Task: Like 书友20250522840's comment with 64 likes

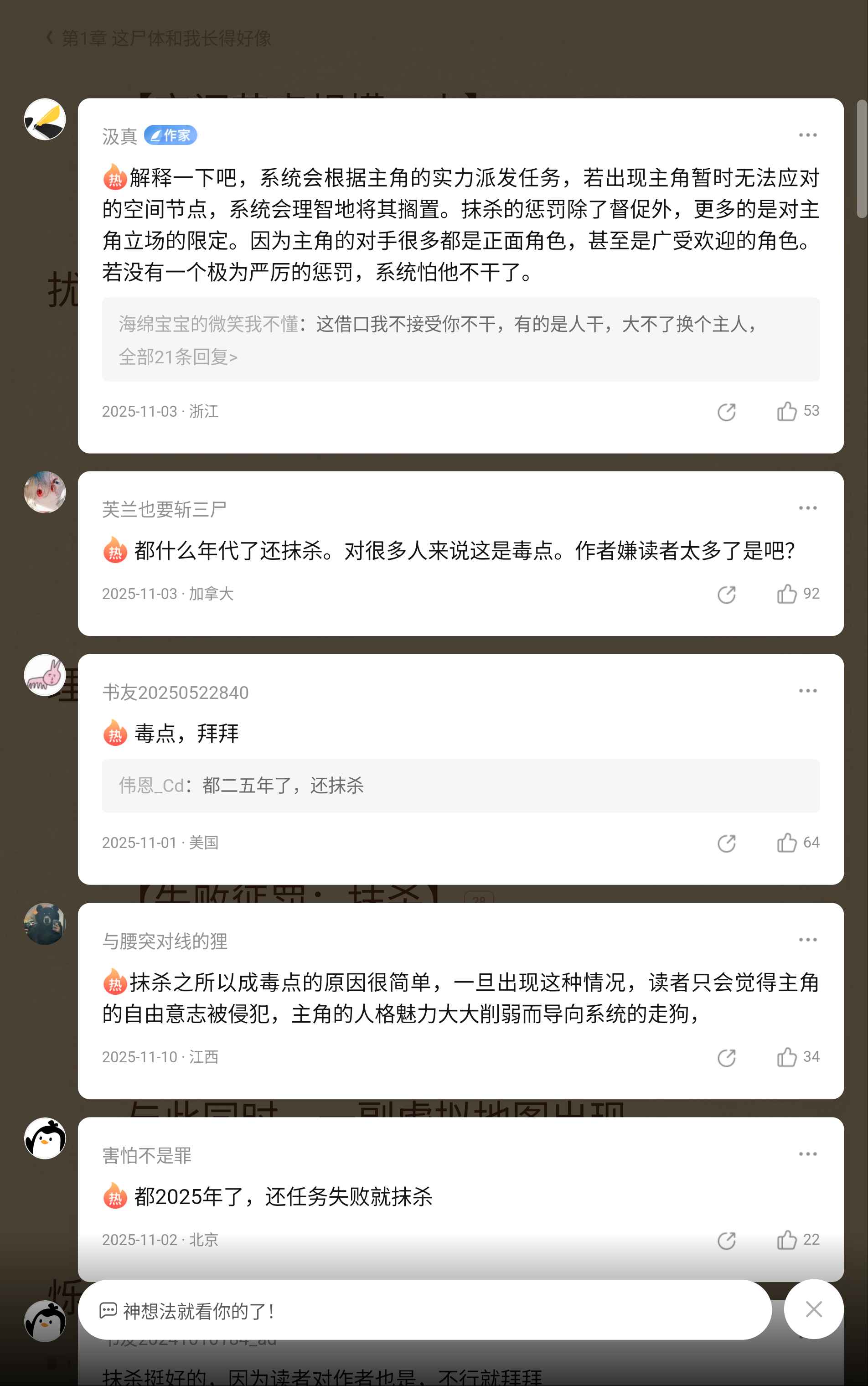Action: point(787,843)
